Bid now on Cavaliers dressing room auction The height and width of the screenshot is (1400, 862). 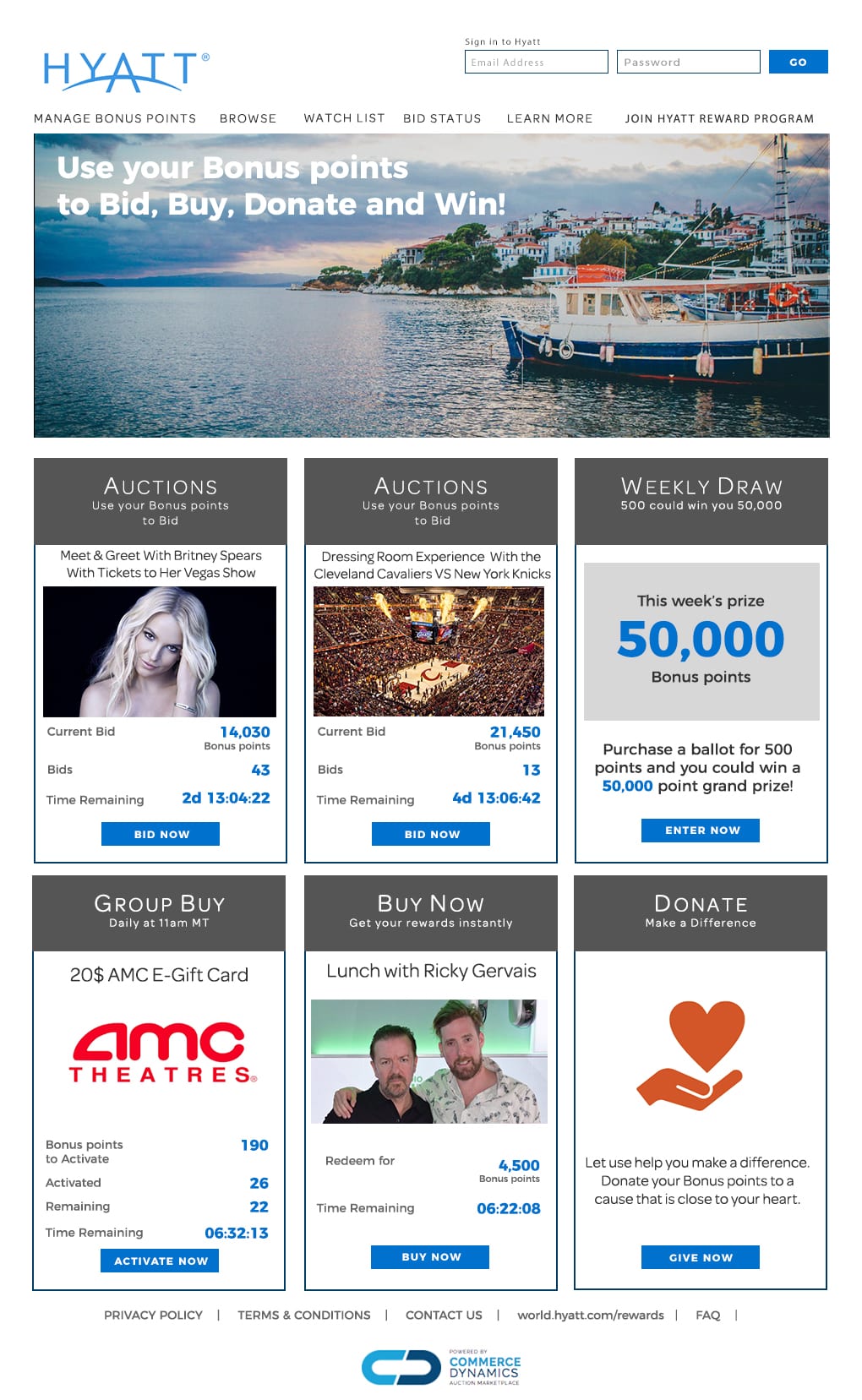click(x=431, y=834)
